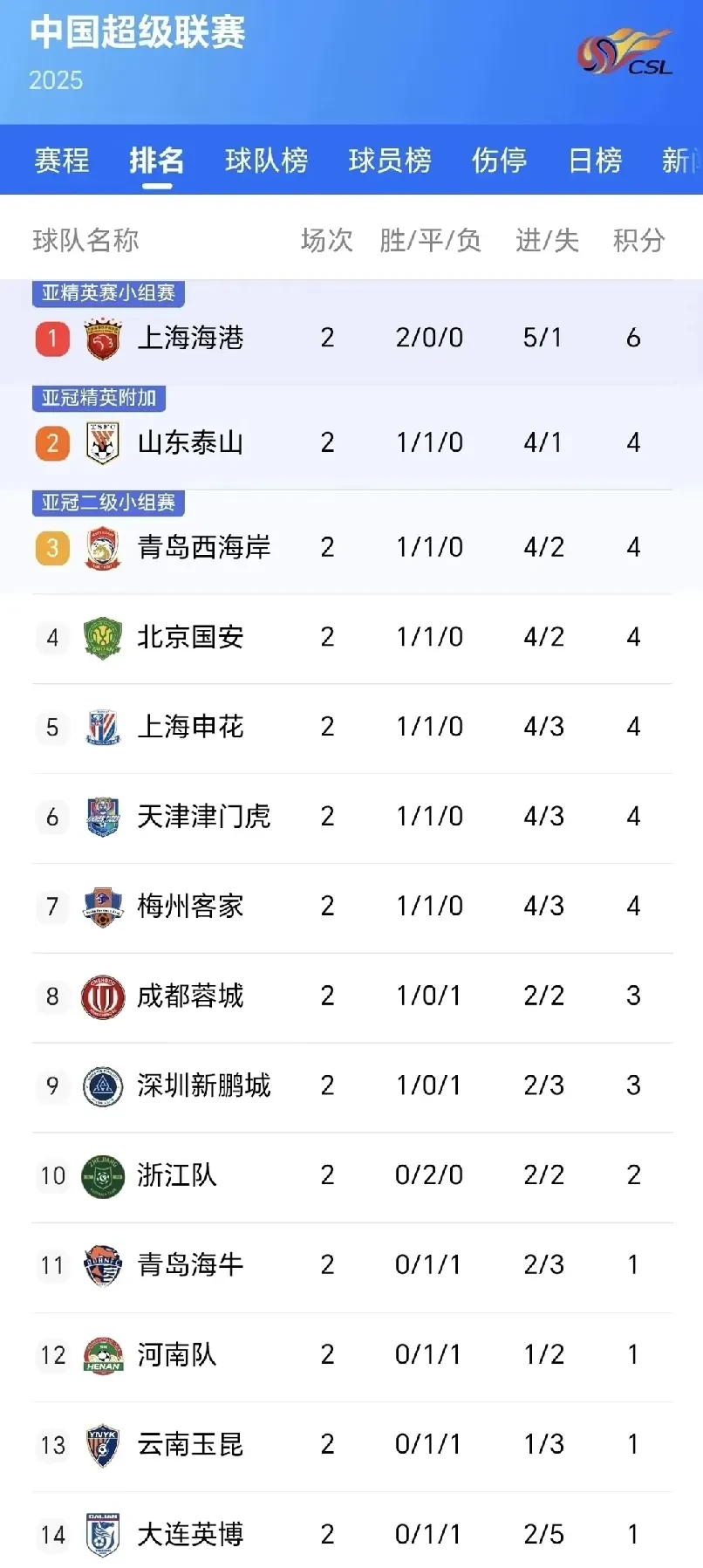Open the Dalian Yingbo team crest
703x1568 pixels.
[x=102, y=1535]
